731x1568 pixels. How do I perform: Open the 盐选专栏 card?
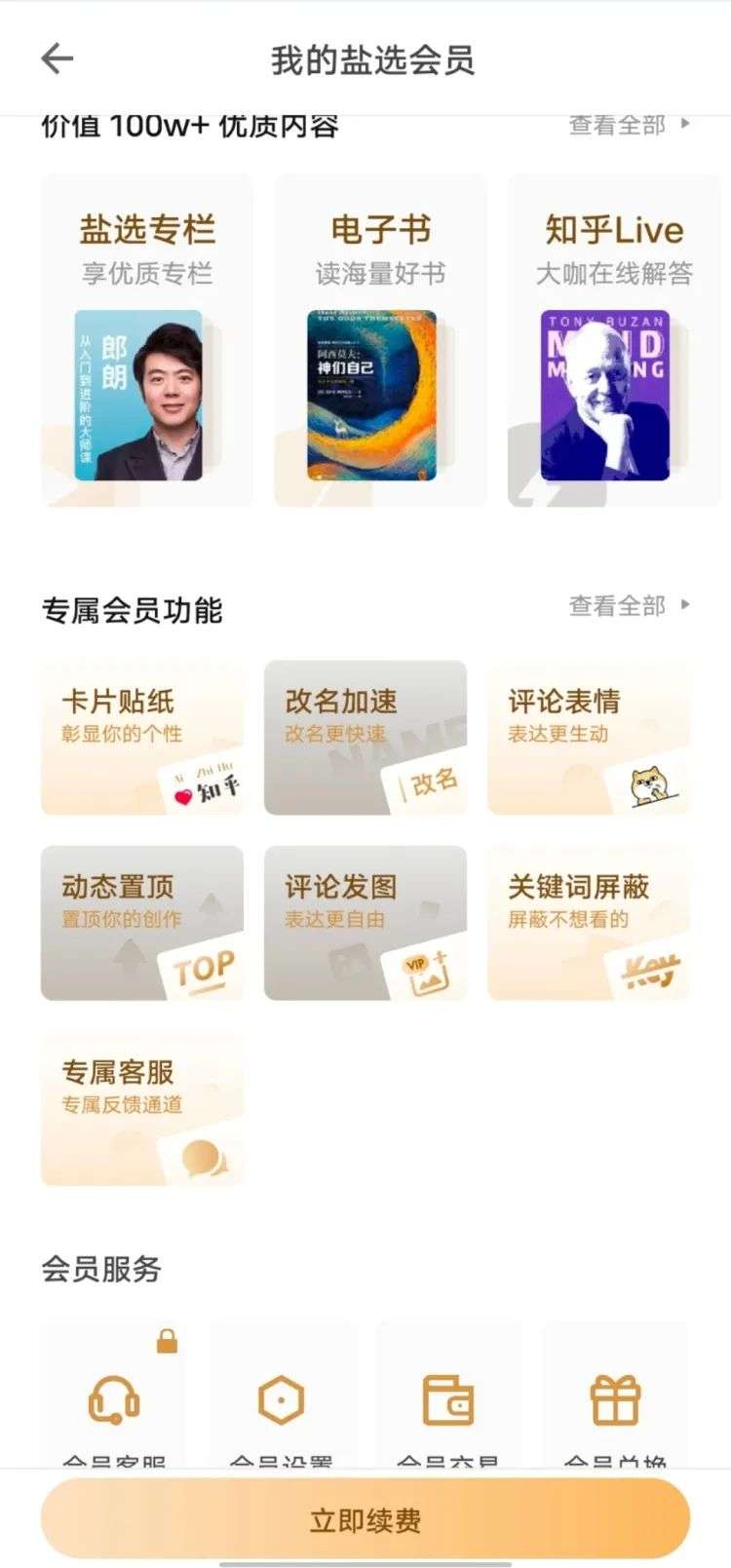tap(146, 340)
